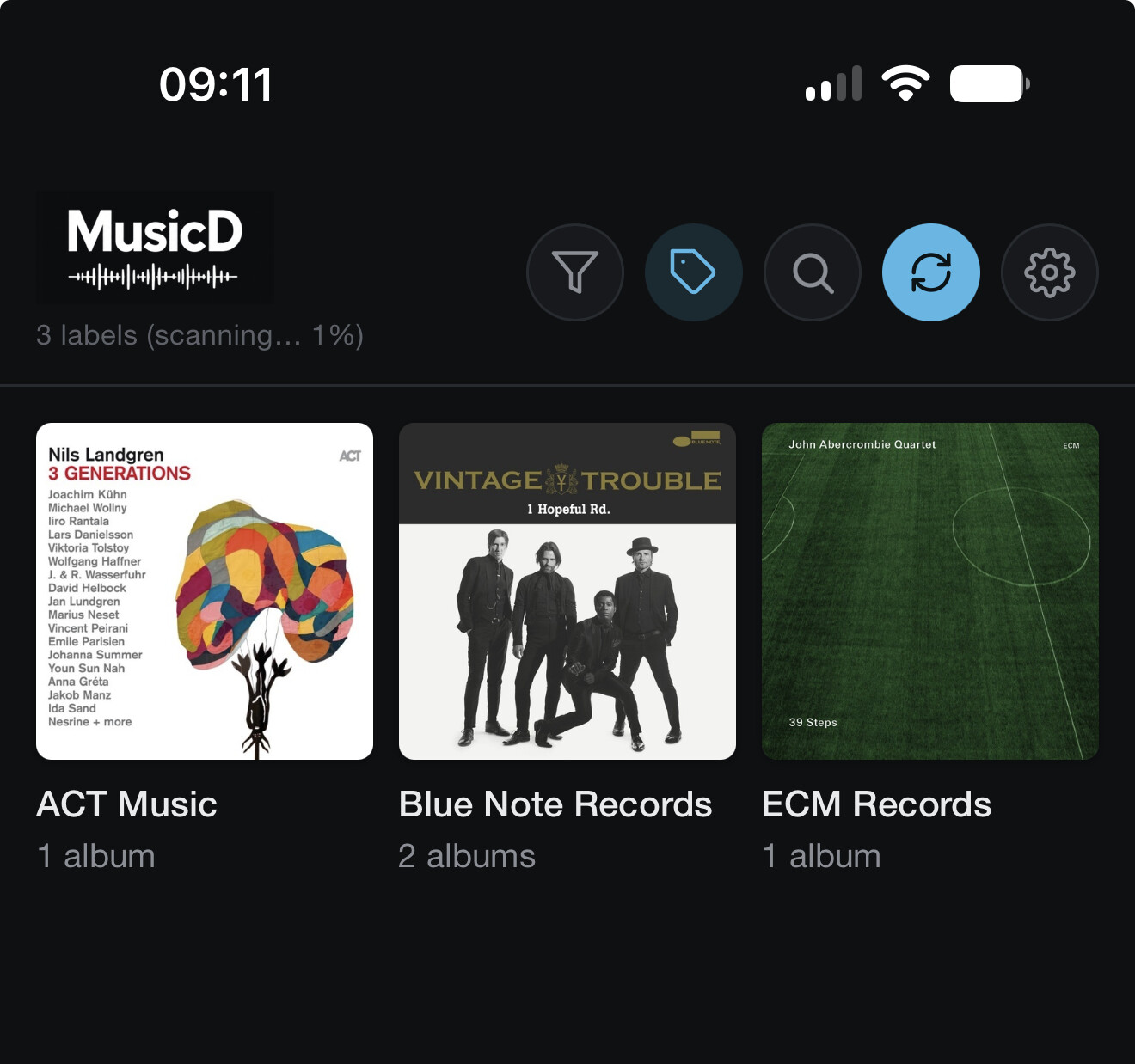Tap the rescan refresh button

click(931, 272)
